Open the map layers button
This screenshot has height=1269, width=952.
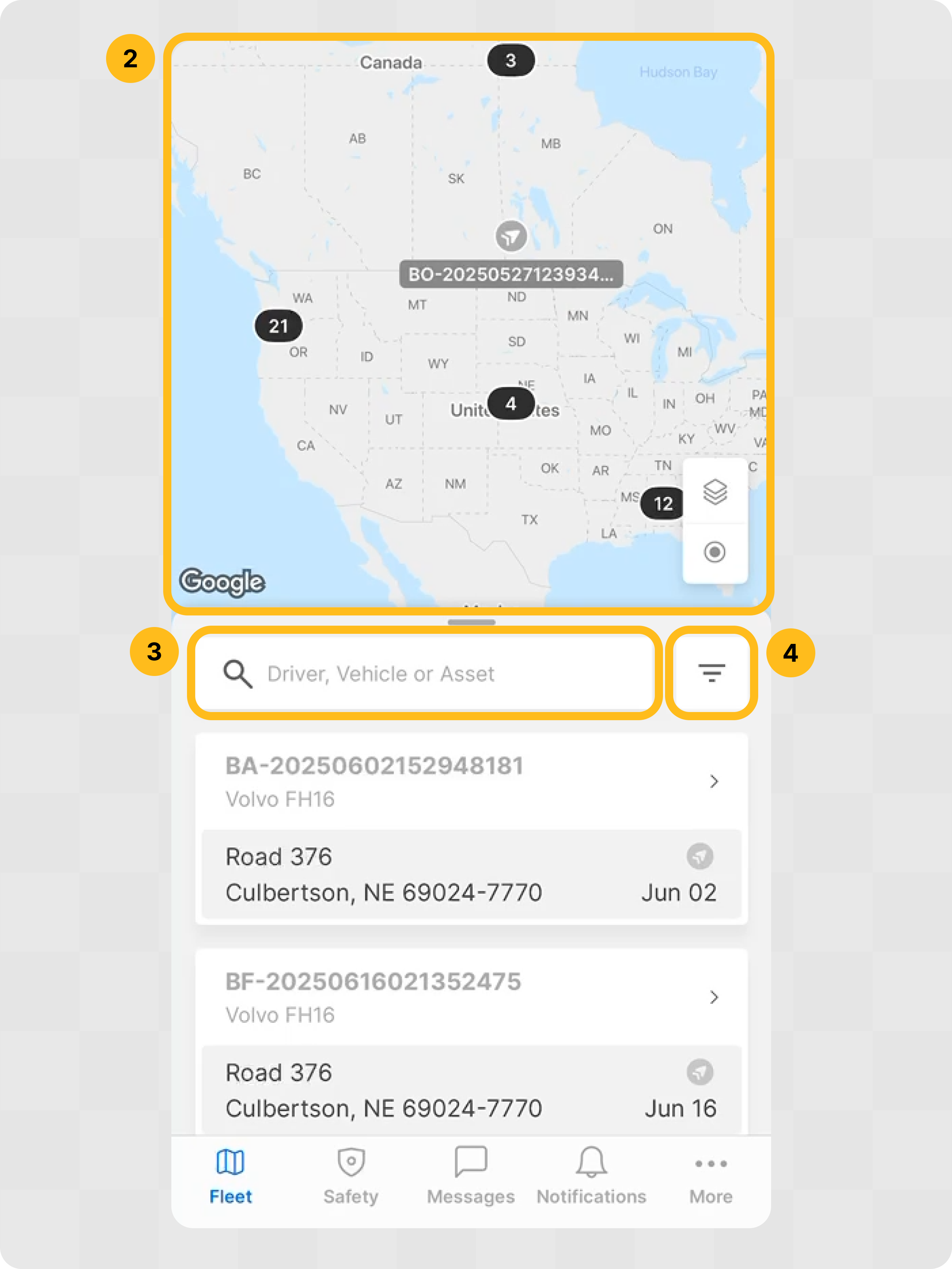[715, 492]
